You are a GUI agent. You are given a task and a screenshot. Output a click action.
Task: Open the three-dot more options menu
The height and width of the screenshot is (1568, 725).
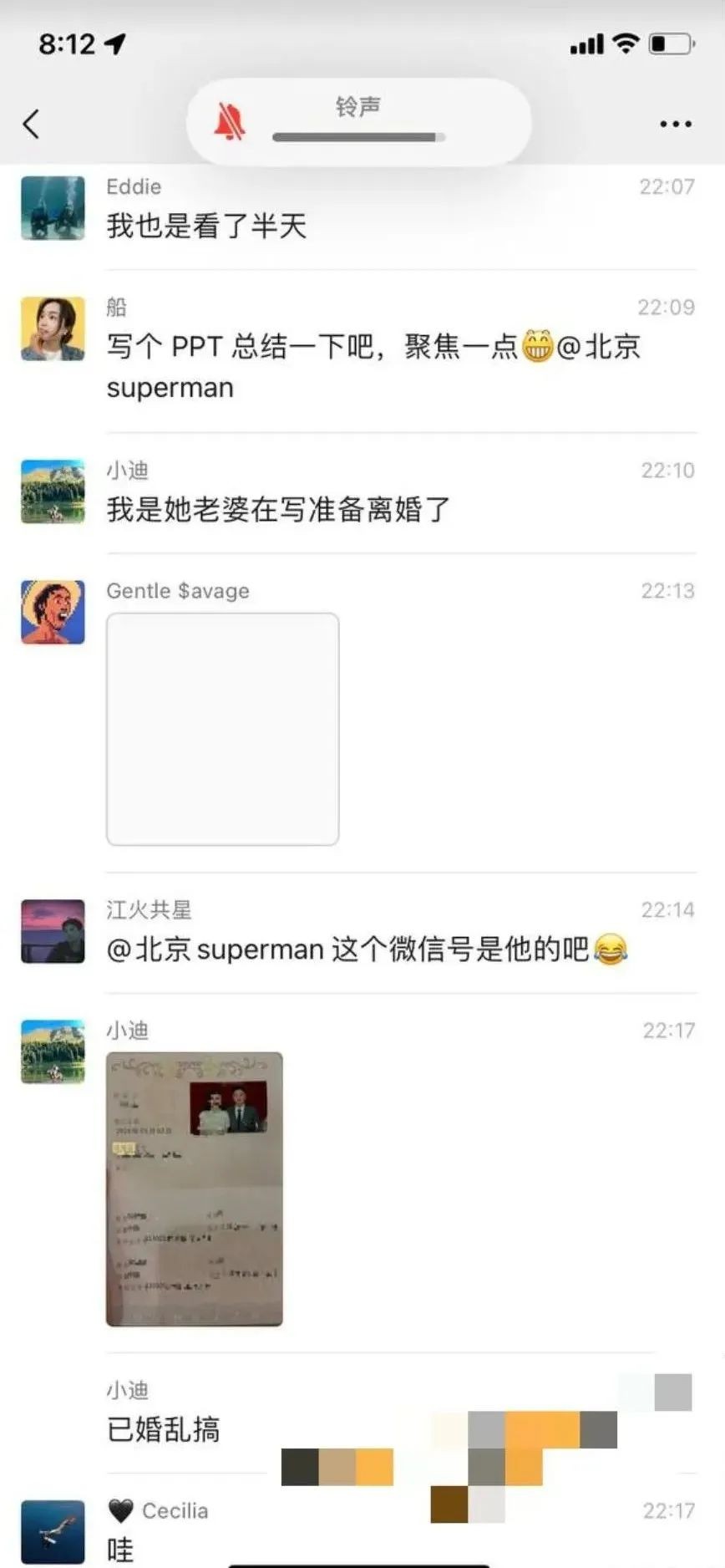point(675,124)
